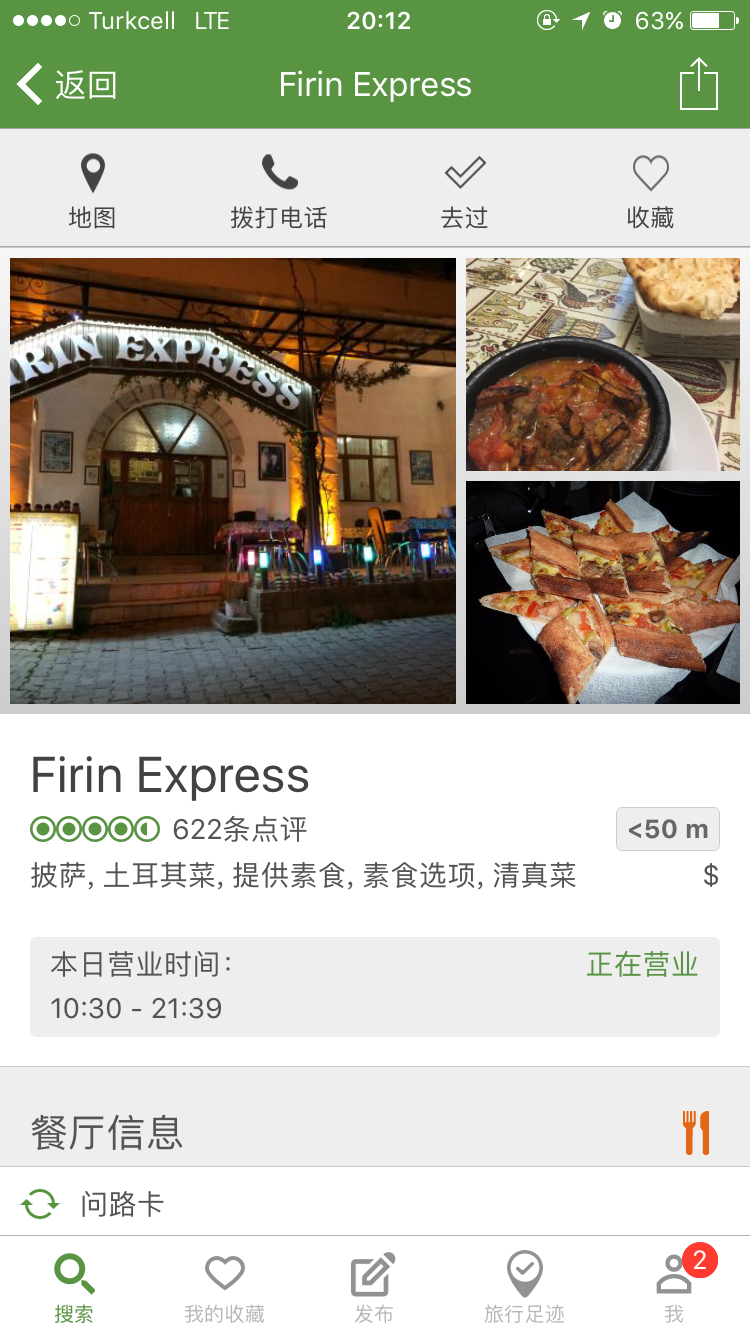Share Firin Express via the share icon
Viewport: 750px width, 1334px height.
click(698, 84)
